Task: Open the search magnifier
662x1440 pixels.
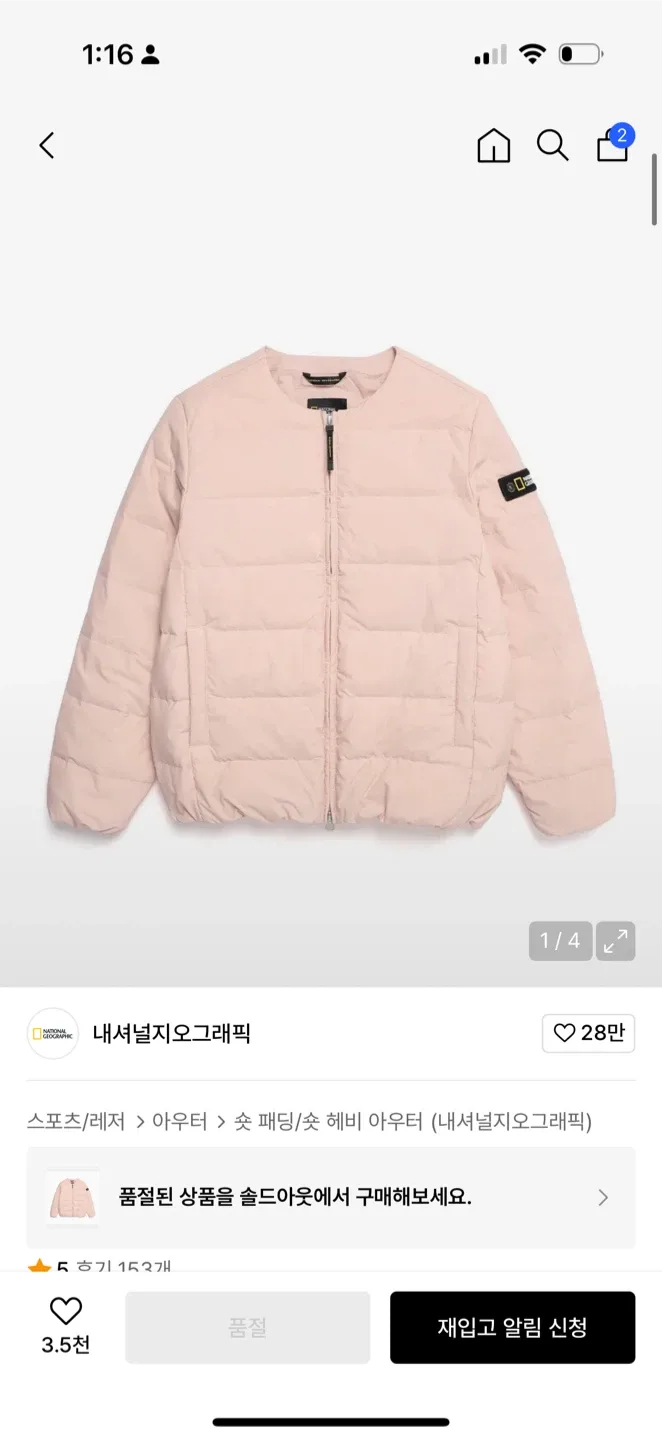Action: [552, 146]
